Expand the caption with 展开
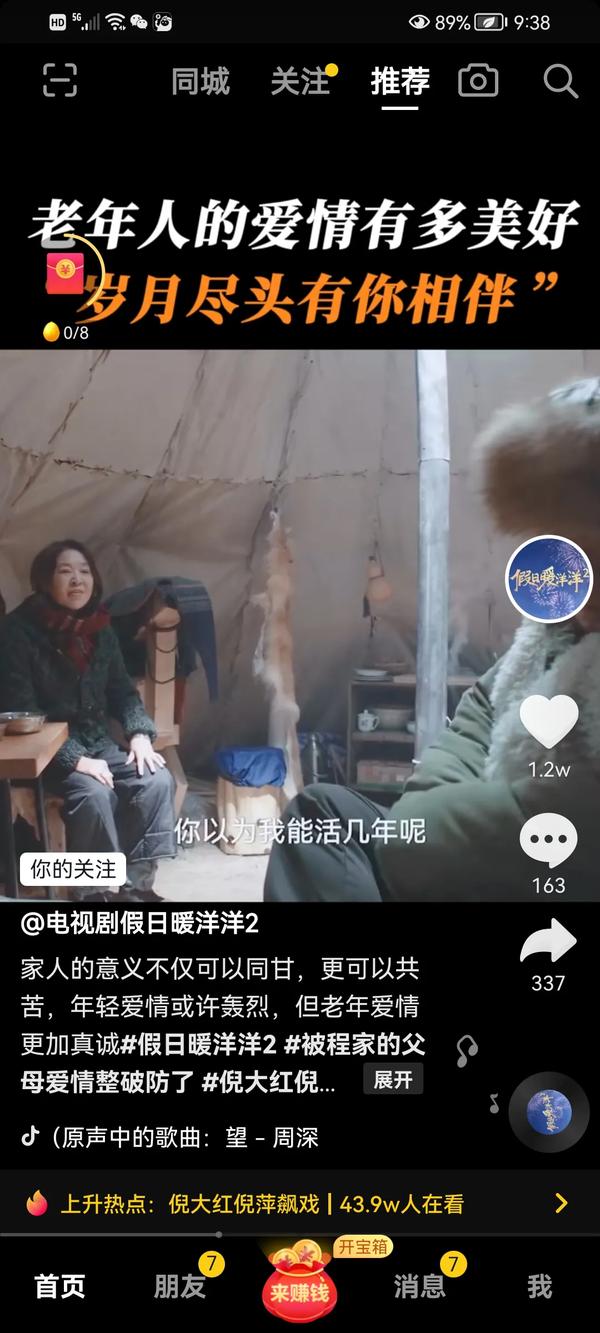This screenshot has height=1333, width=600. click(x=393, y=1080)
